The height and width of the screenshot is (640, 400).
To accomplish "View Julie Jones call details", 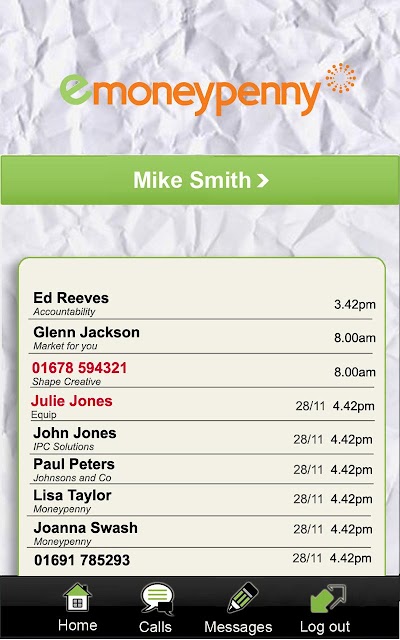I will (200, 405).
